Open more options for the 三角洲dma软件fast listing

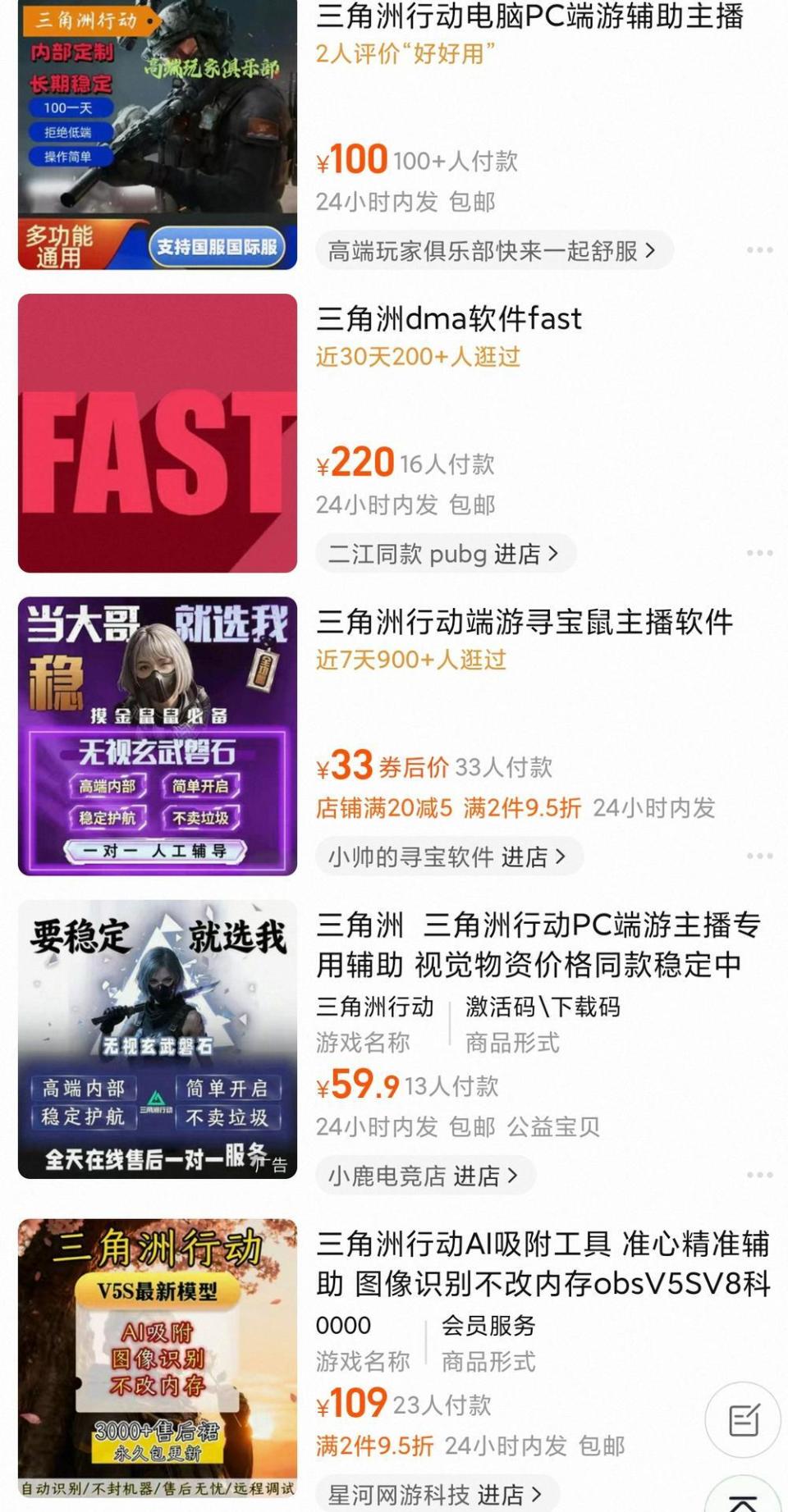coord(759,553)
